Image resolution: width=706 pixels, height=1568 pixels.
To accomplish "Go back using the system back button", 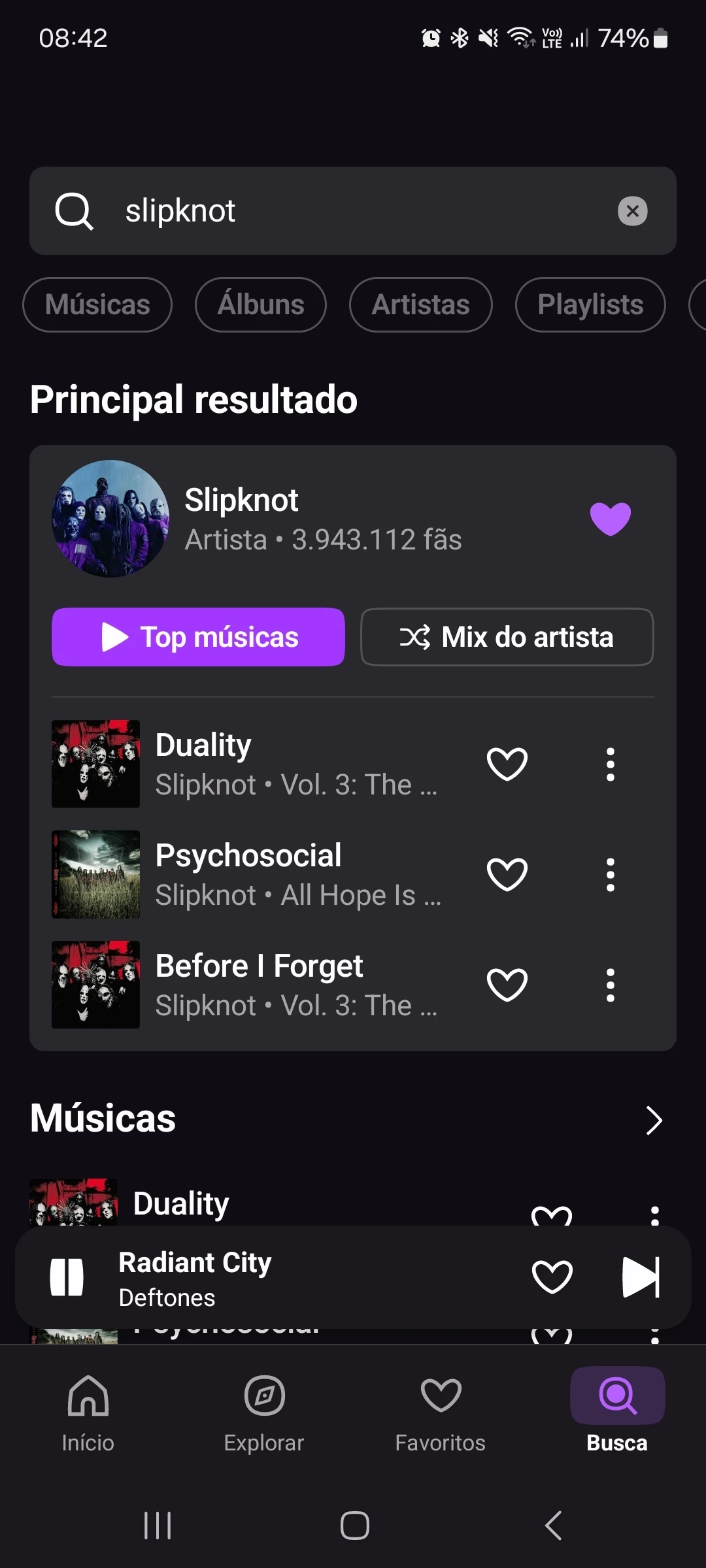I will click(x=553, y=1526).
